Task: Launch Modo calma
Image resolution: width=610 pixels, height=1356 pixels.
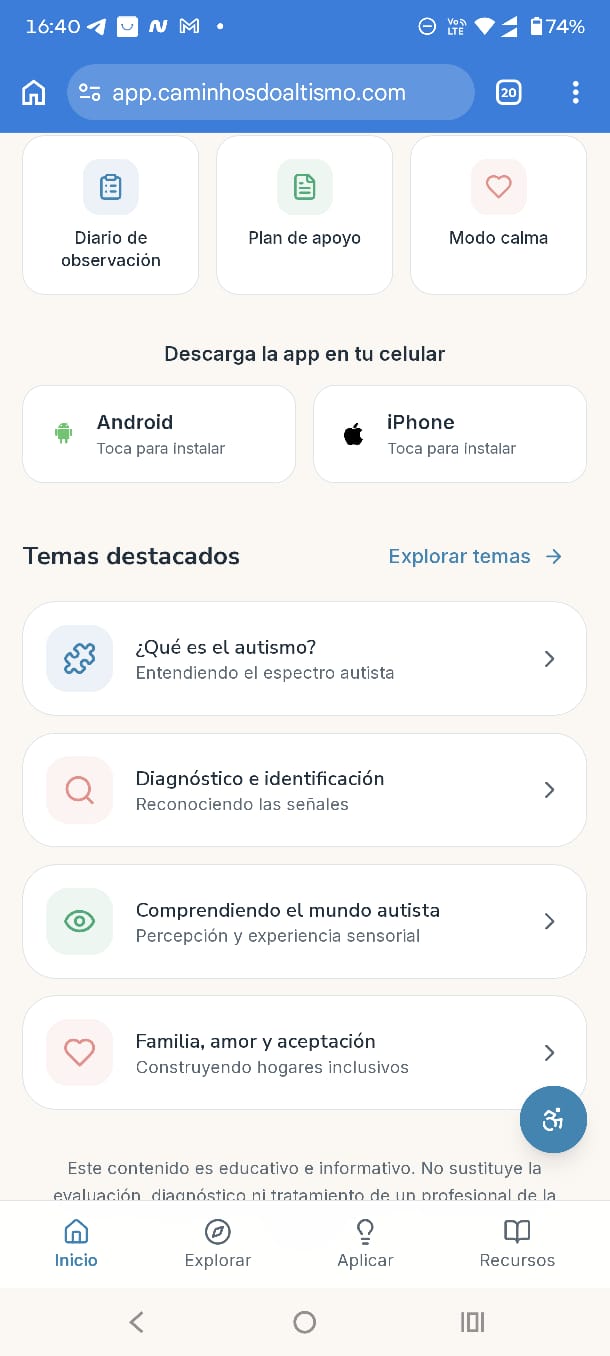Action: [x=498, y=215]
